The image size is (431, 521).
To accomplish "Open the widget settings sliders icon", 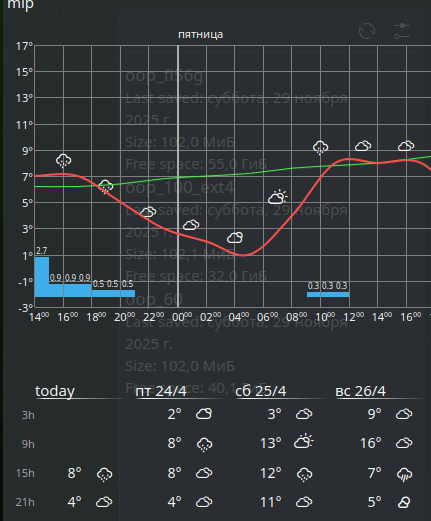I will point(402,31).
